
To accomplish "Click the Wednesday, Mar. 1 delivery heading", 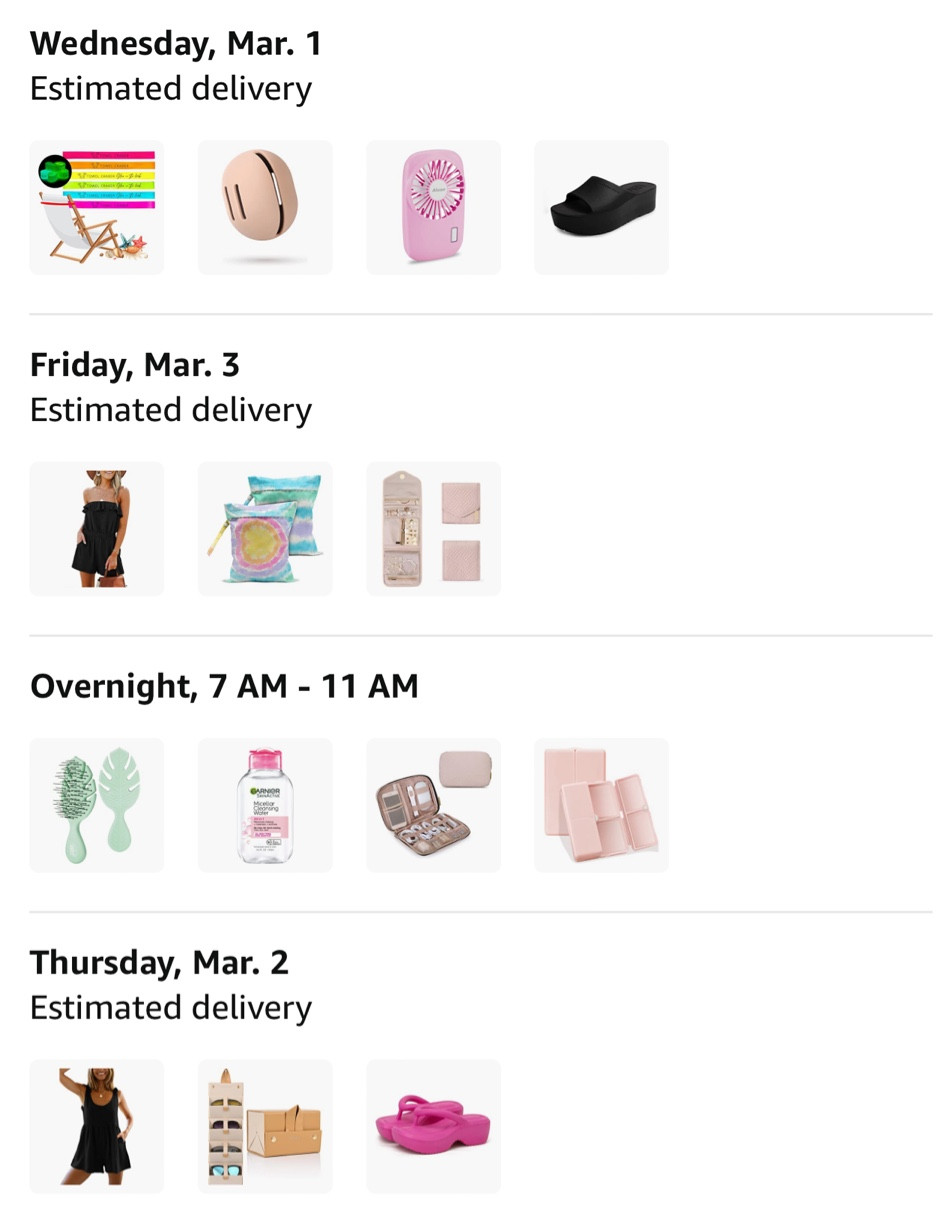I will 175,43.
